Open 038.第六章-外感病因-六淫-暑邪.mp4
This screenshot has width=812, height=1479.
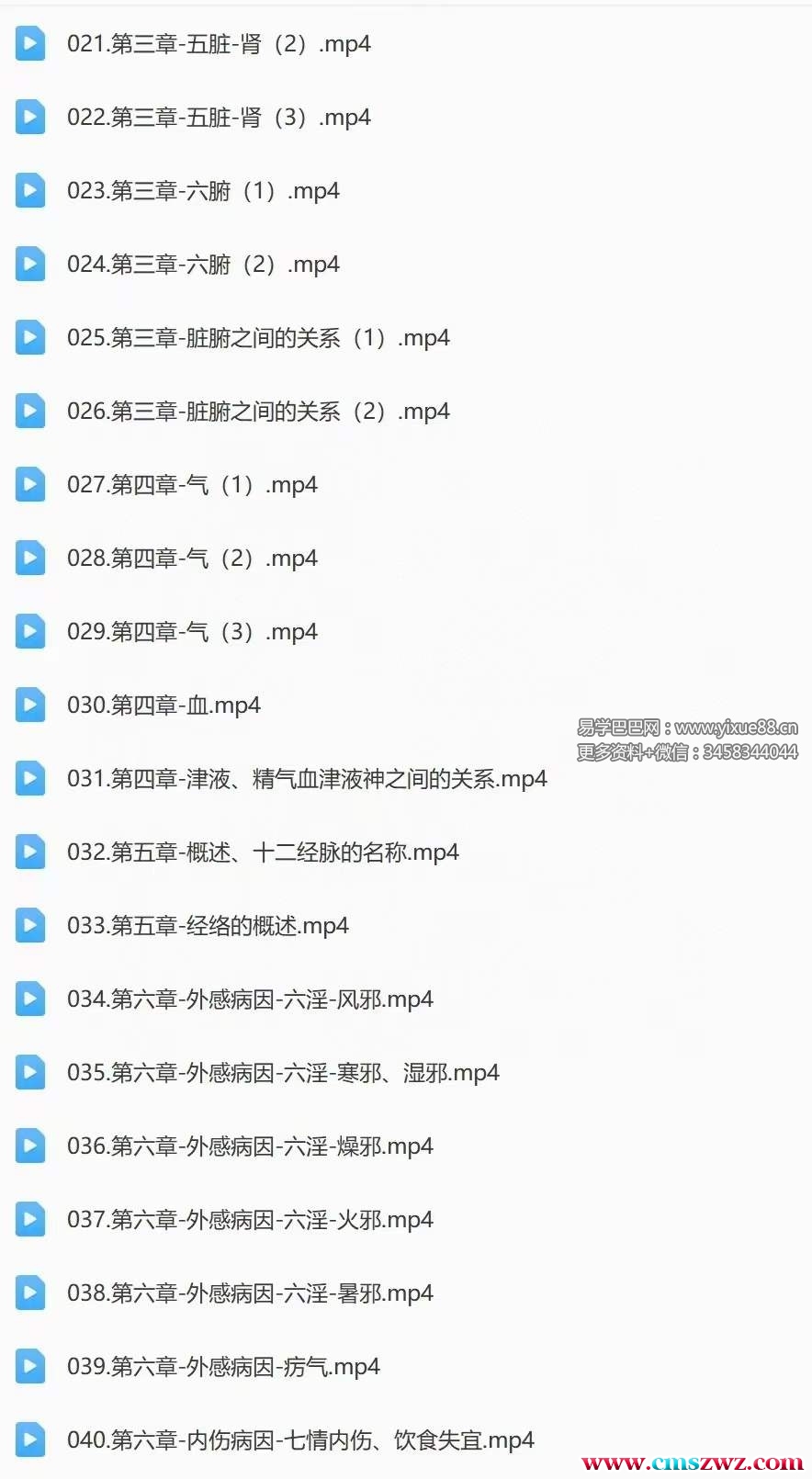[x=250, y=1293]
